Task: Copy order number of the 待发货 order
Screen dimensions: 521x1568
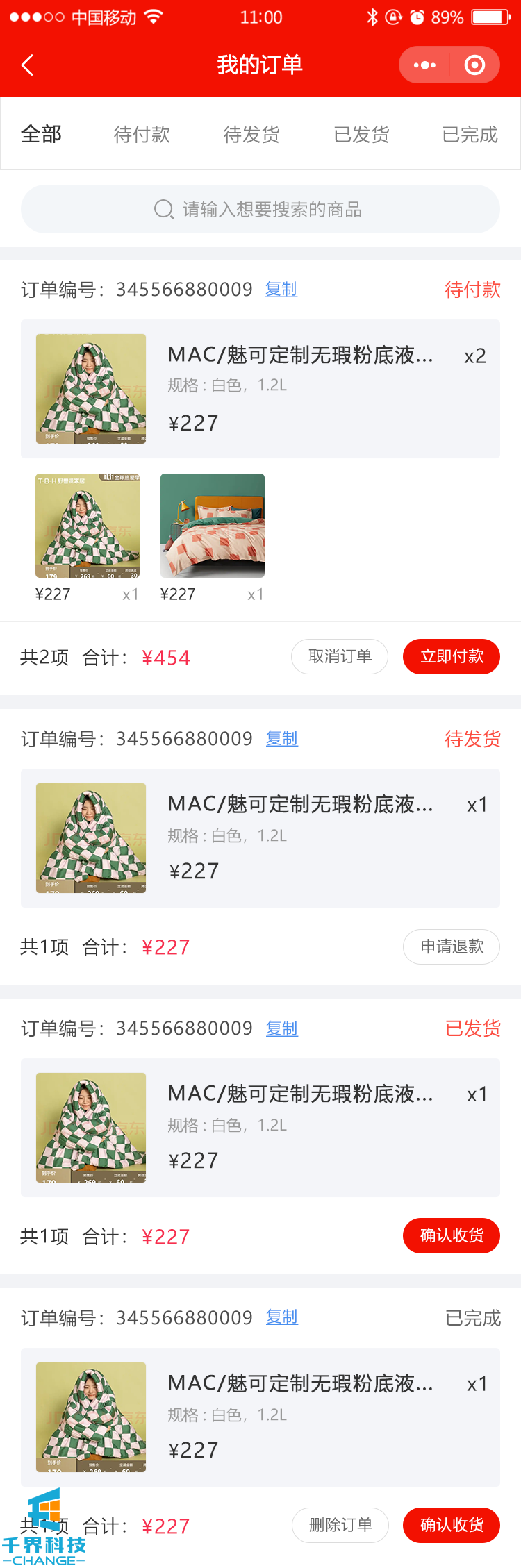Action: coord(282,739)
